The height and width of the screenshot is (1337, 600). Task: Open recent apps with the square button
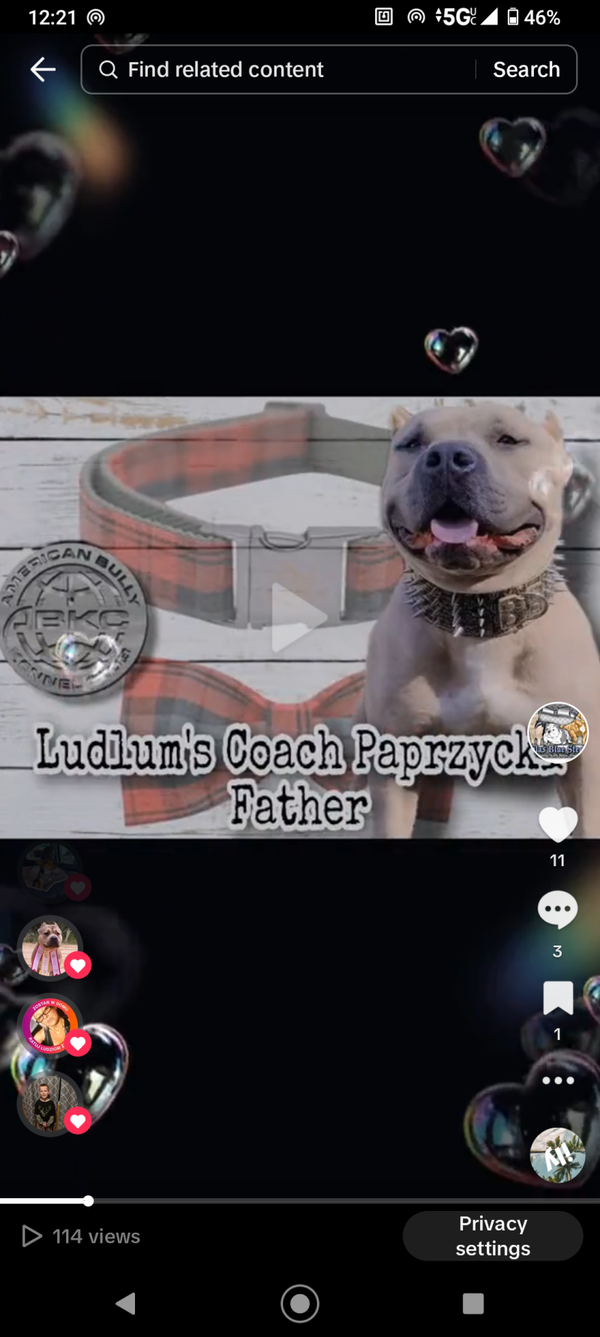[473, 1303]
